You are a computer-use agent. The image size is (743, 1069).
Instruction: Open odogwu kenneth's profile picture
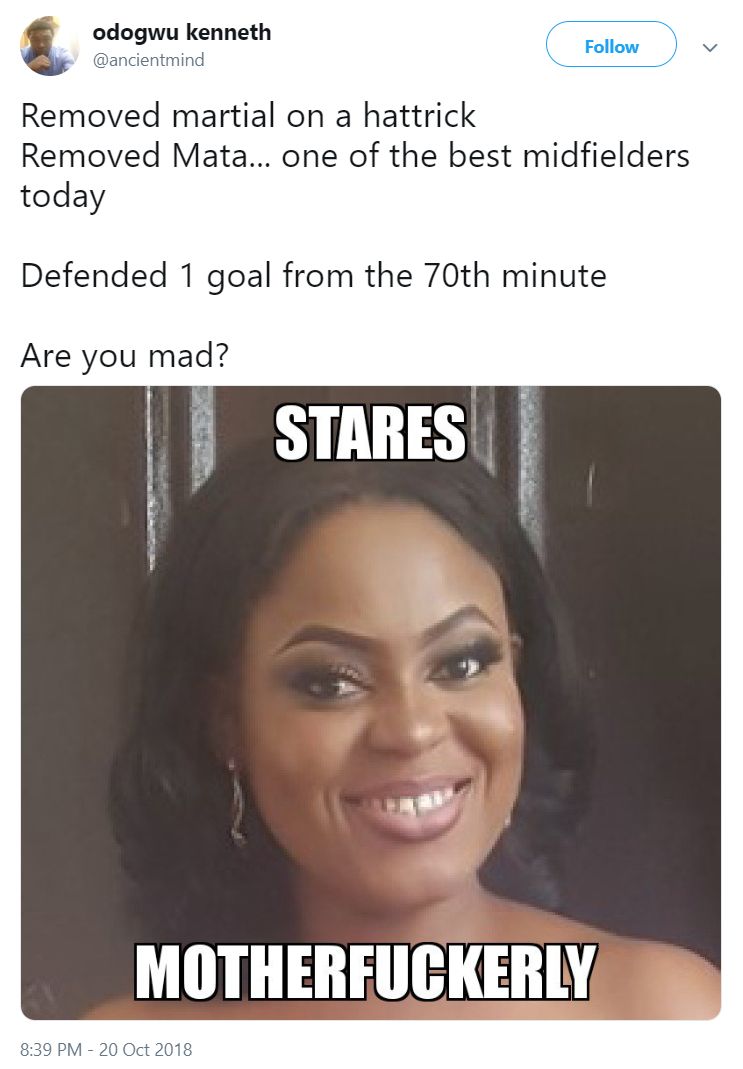[x=49, y=46]
